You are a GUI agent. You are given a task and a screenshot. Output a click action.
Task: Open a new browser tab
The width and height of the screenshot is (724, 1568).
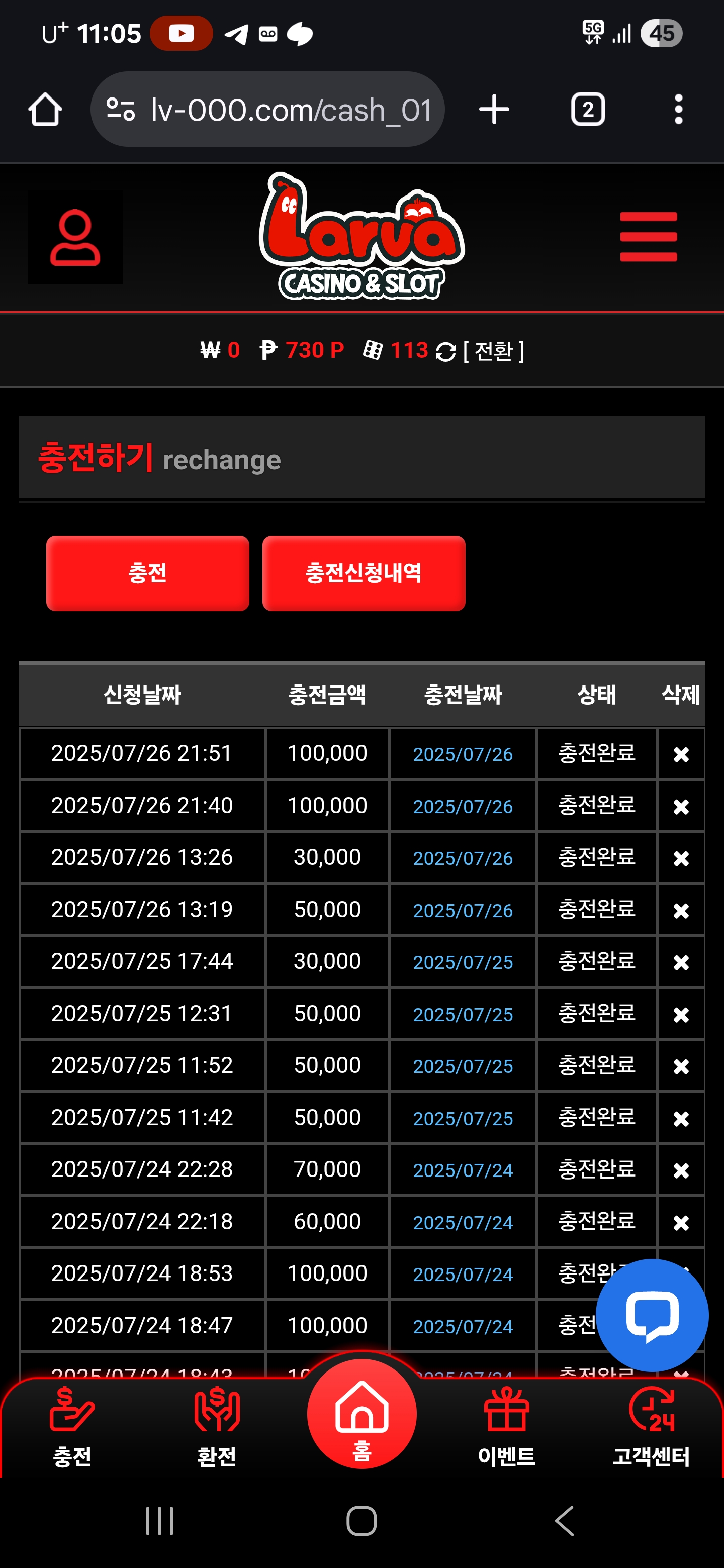[x=494, y=110]
